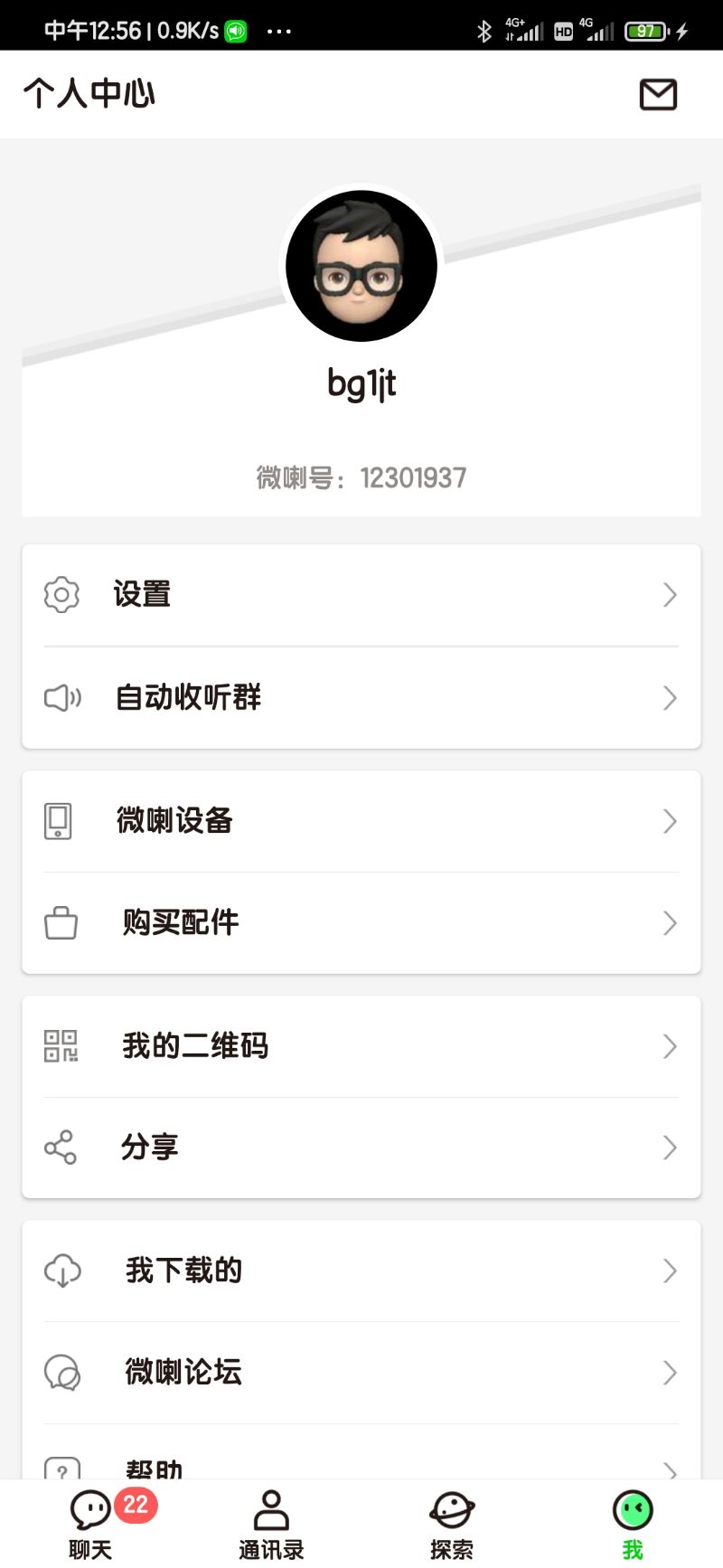Switch to the 聊天 chat tab
This screenshot has width=723, height=1568.
(x=90, y=1524)
